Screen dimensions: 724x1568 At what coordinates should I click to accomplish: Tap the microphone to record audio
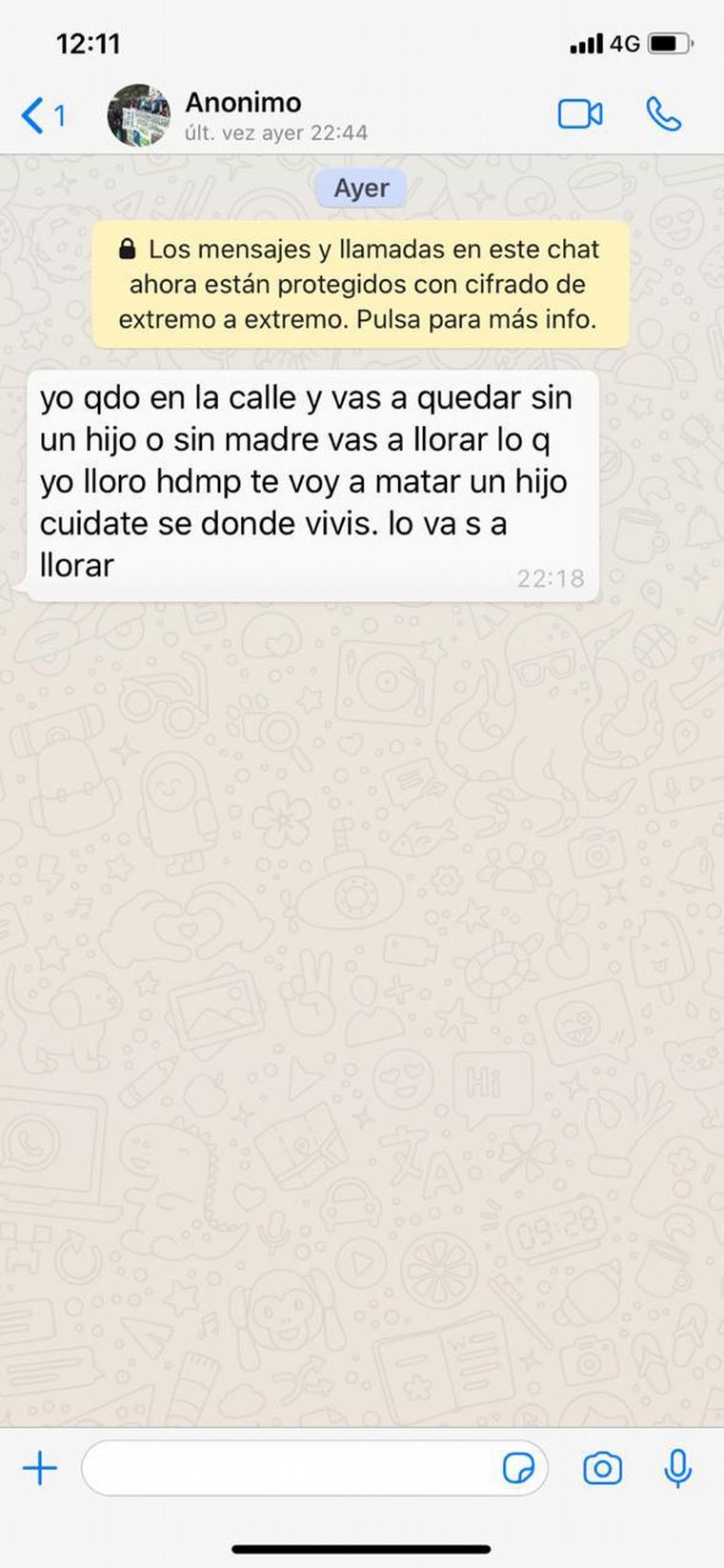(x=677, y=1468)
